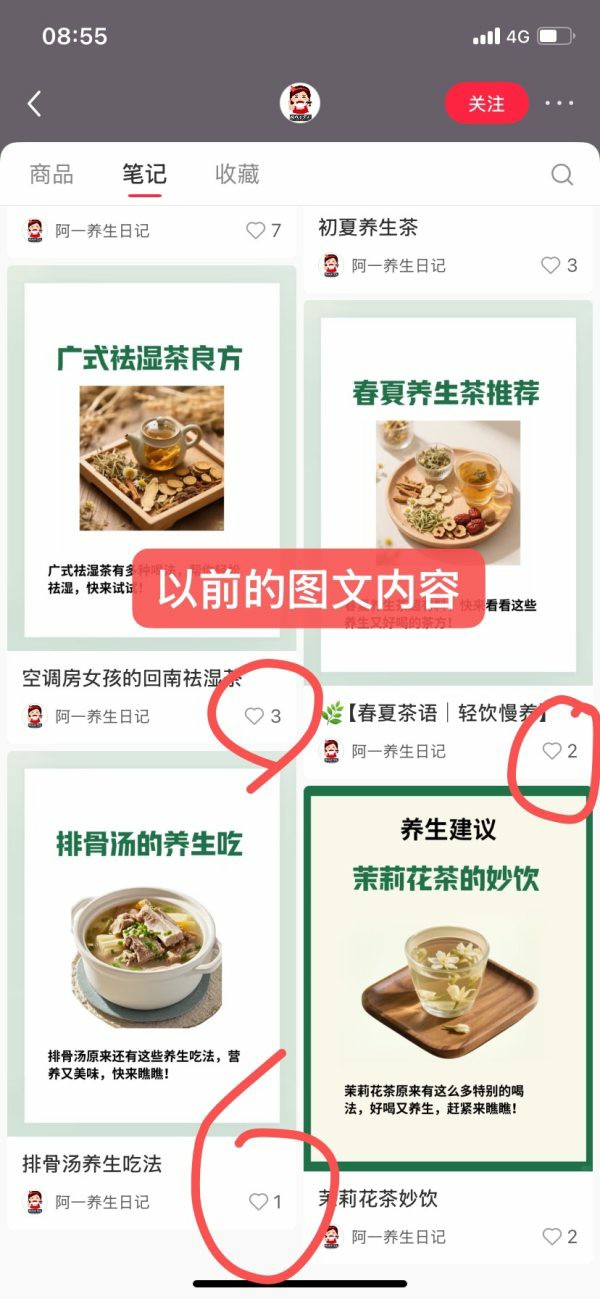Switch to the 收藏 tab
Screen dimensions: 600x1299
coord(237,174)
